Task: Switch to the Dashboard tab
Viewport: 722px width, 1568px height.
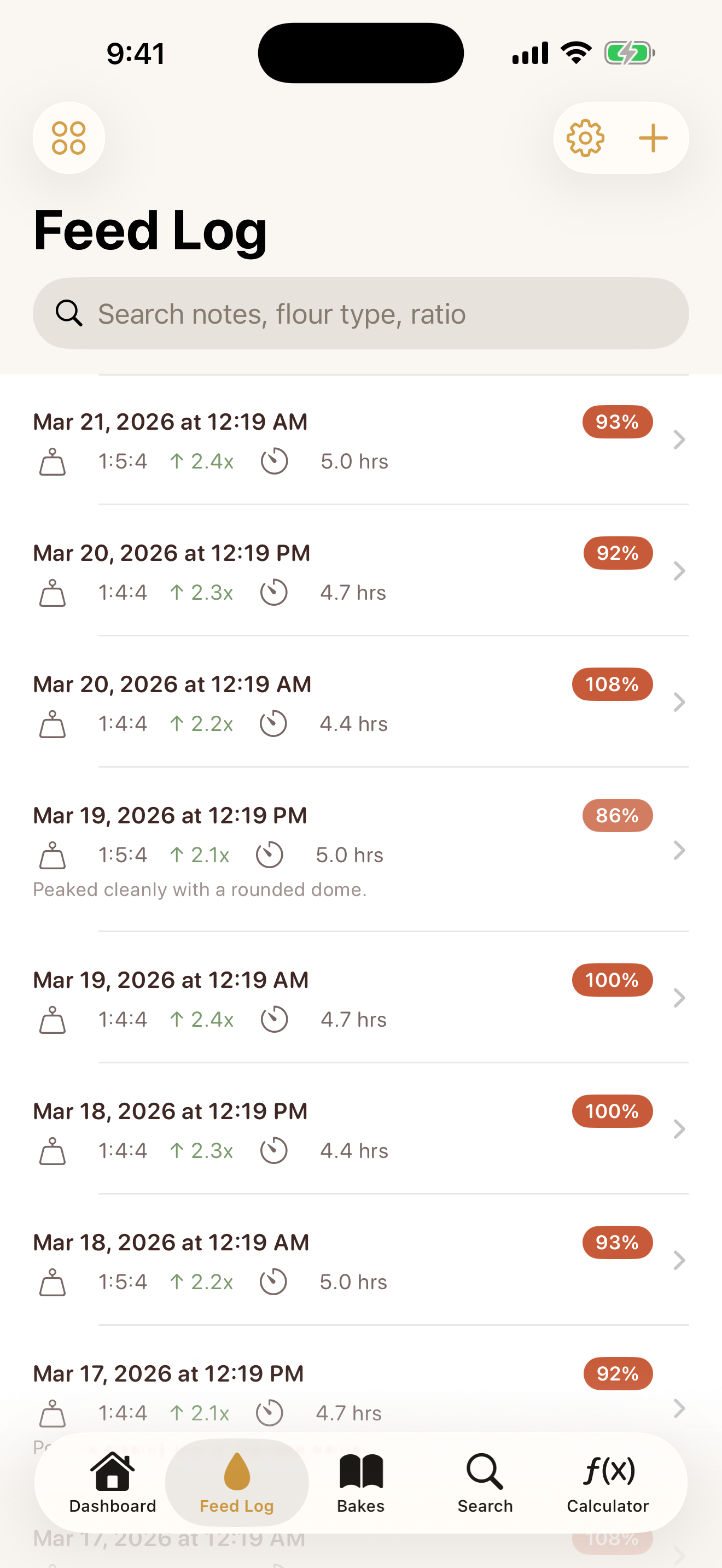Action: click(112, 1483)
